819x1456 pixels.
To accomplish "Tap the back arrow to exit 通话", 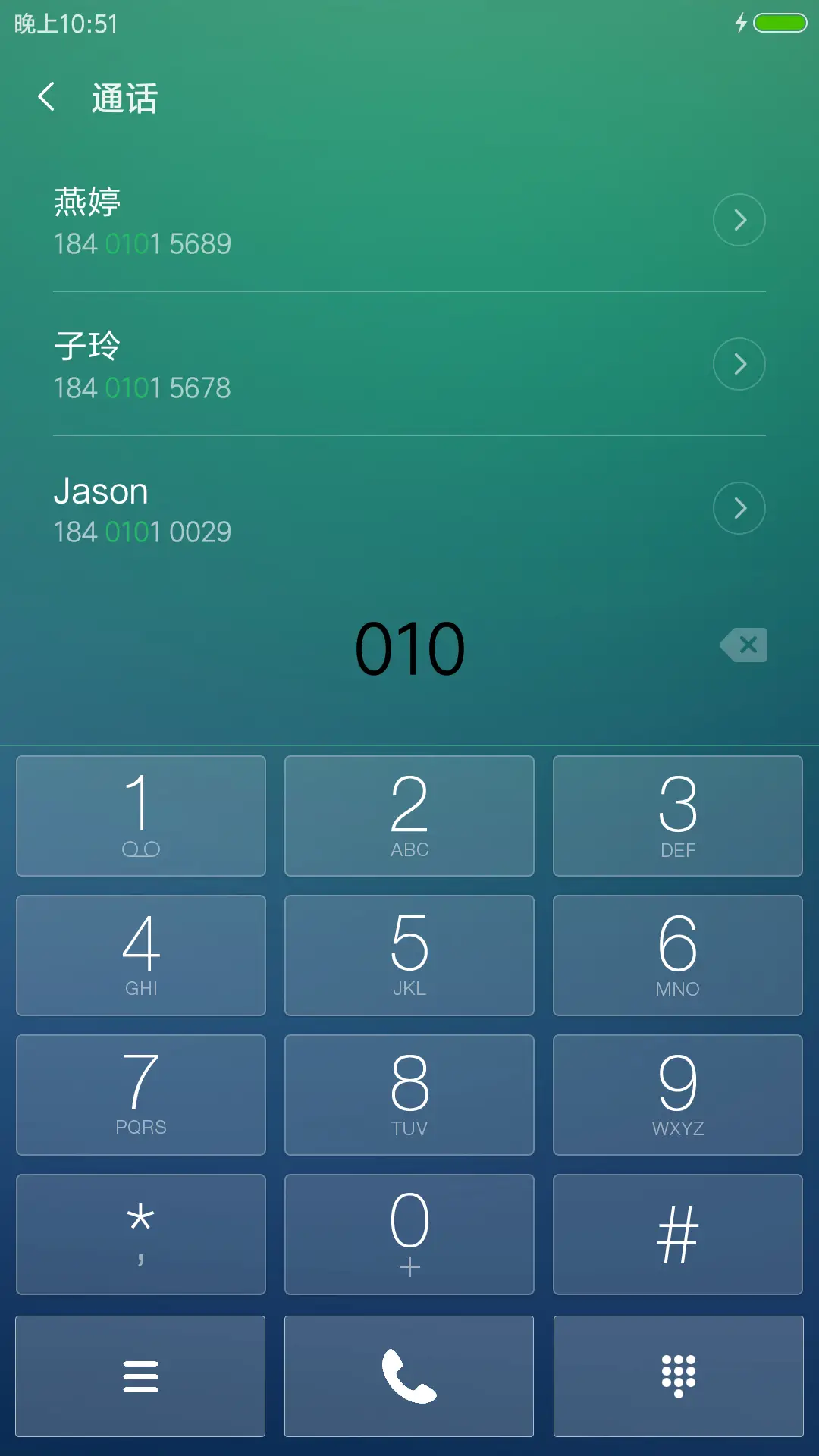I will pos(46,99).
